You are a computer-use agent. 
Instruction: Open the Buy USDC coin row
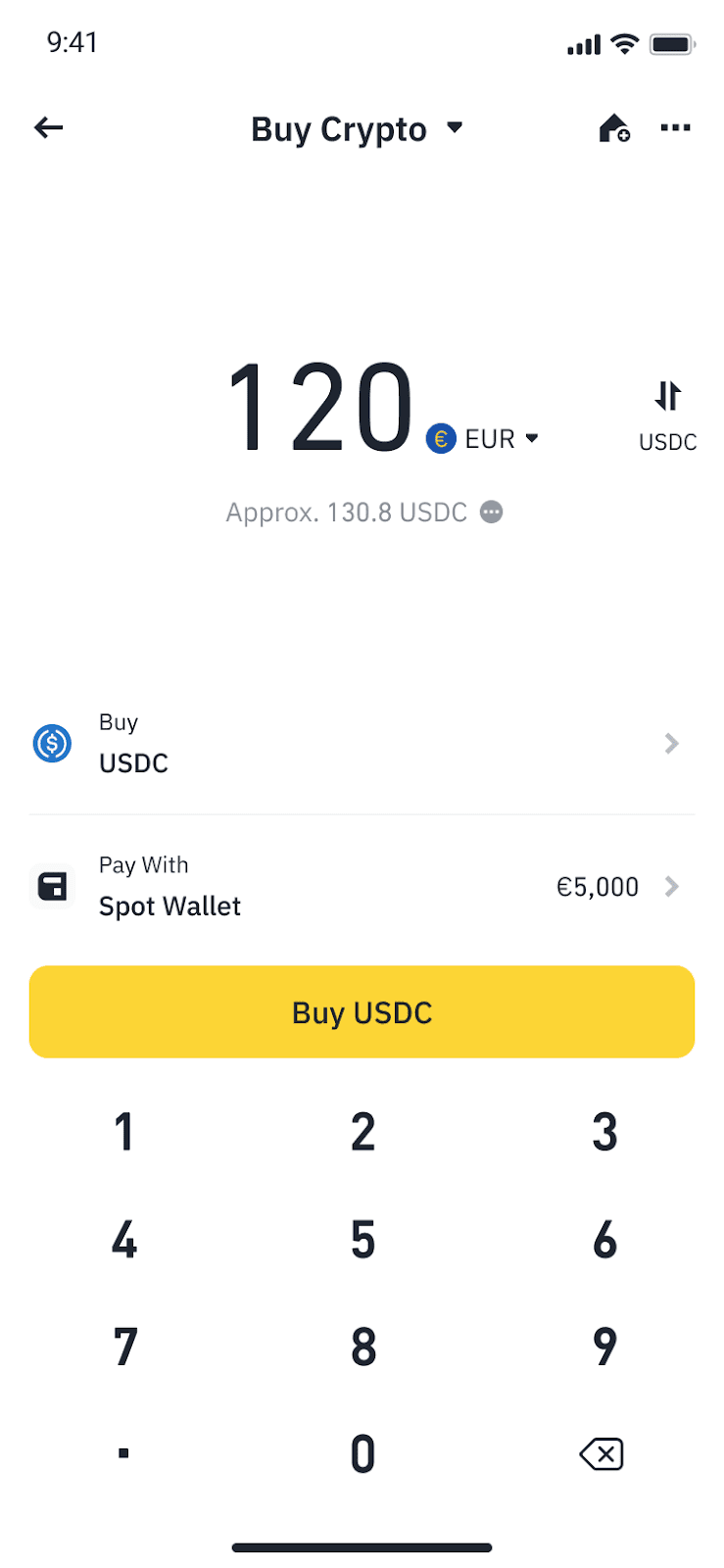pyautogui.click(x=362, y=744)
